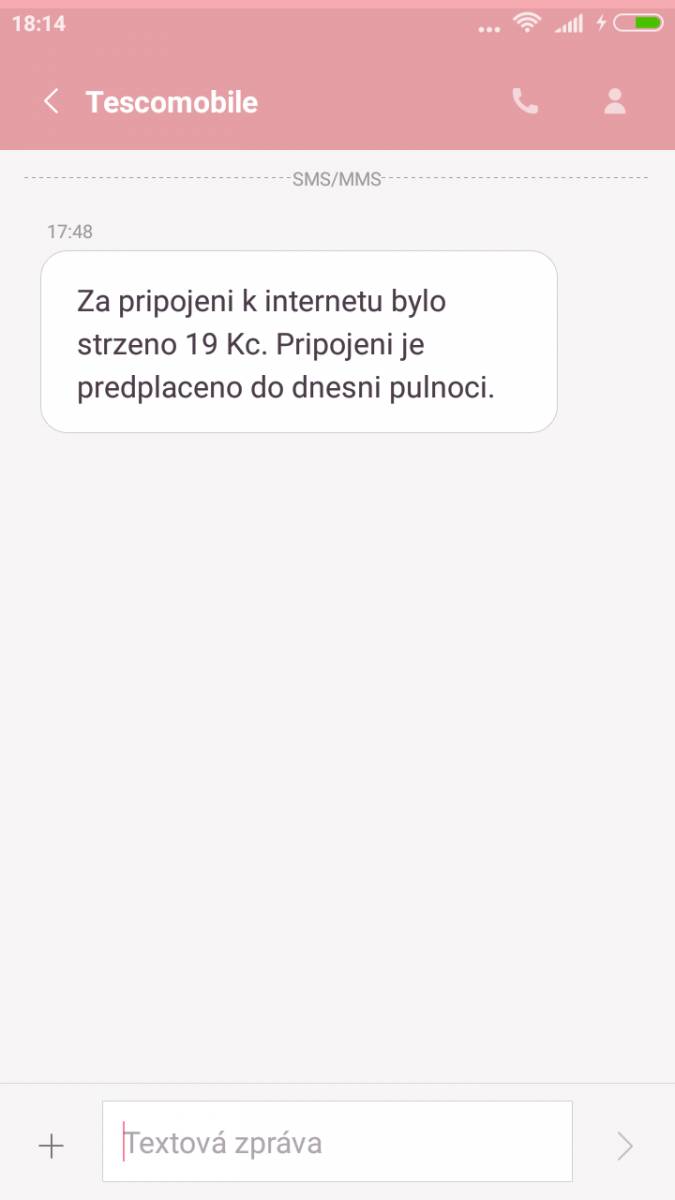Image resolution: width=675 pixels, height=1200 pixels.
Task: Open contact details for Tescomobile
Action: pyautogui.click(x=615, y=101)
